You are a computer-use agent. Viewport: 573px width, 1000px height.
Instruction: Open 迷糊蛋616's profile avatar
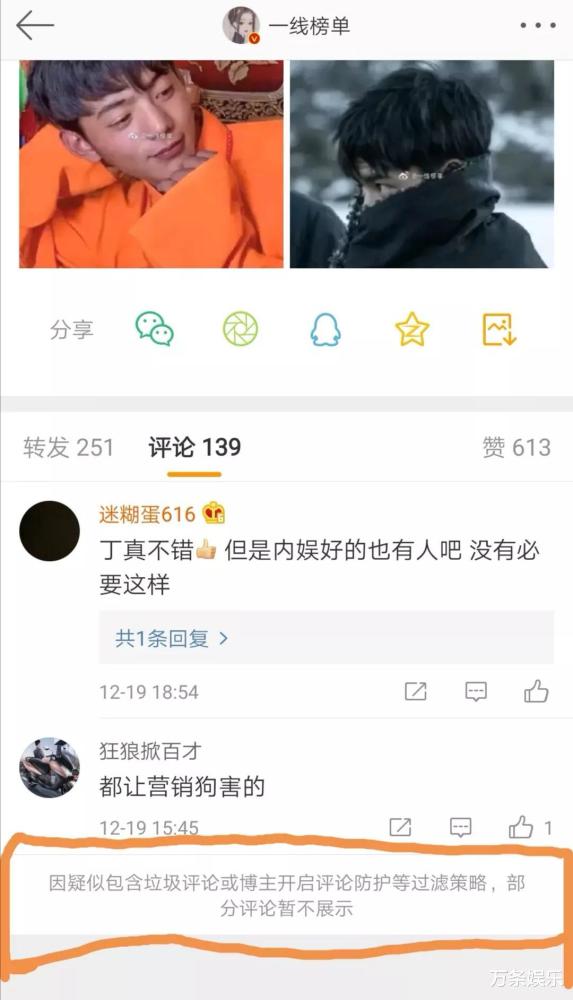(x=50, y=531)
